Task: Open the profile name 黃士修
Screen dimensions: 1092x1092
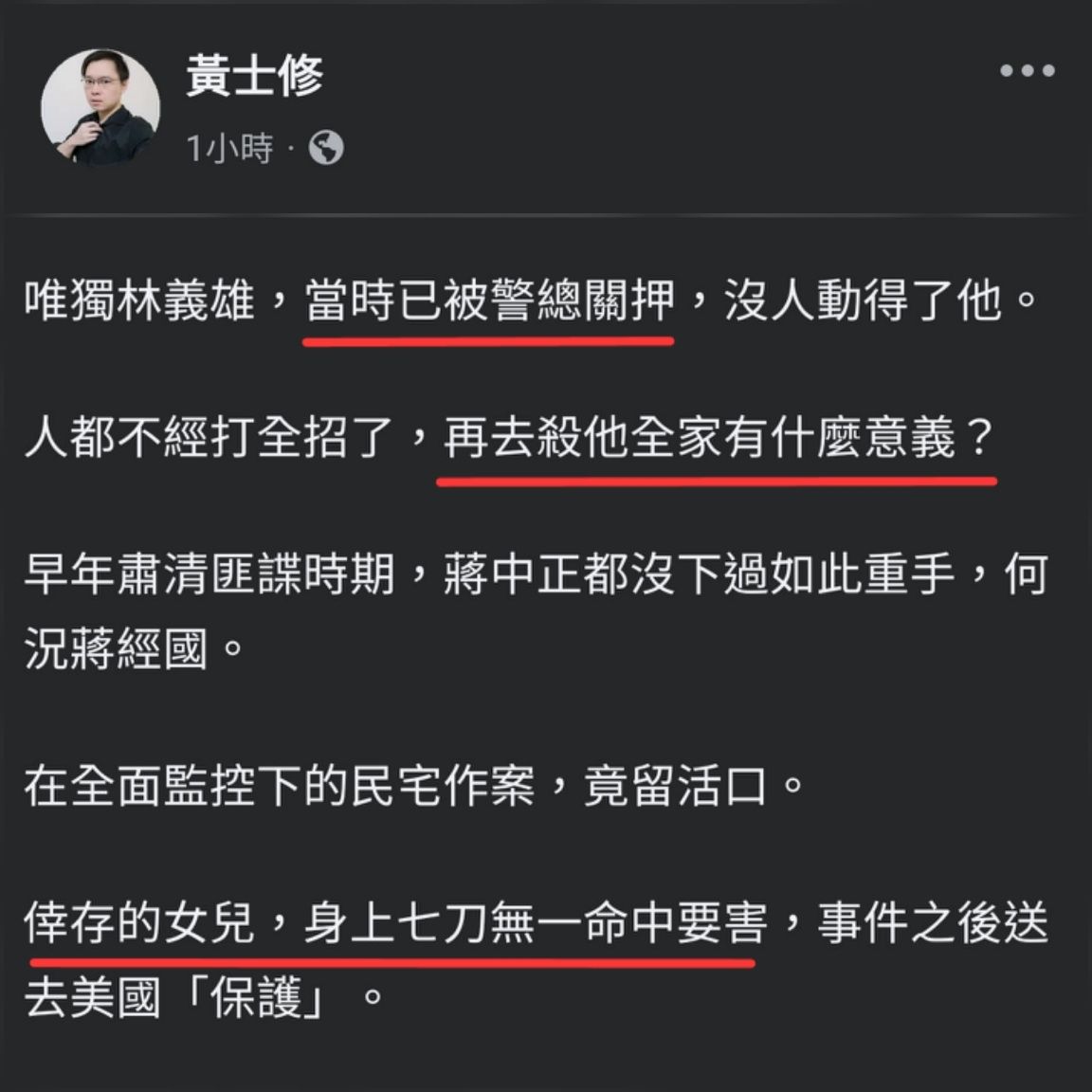Action: pos(254,76)
